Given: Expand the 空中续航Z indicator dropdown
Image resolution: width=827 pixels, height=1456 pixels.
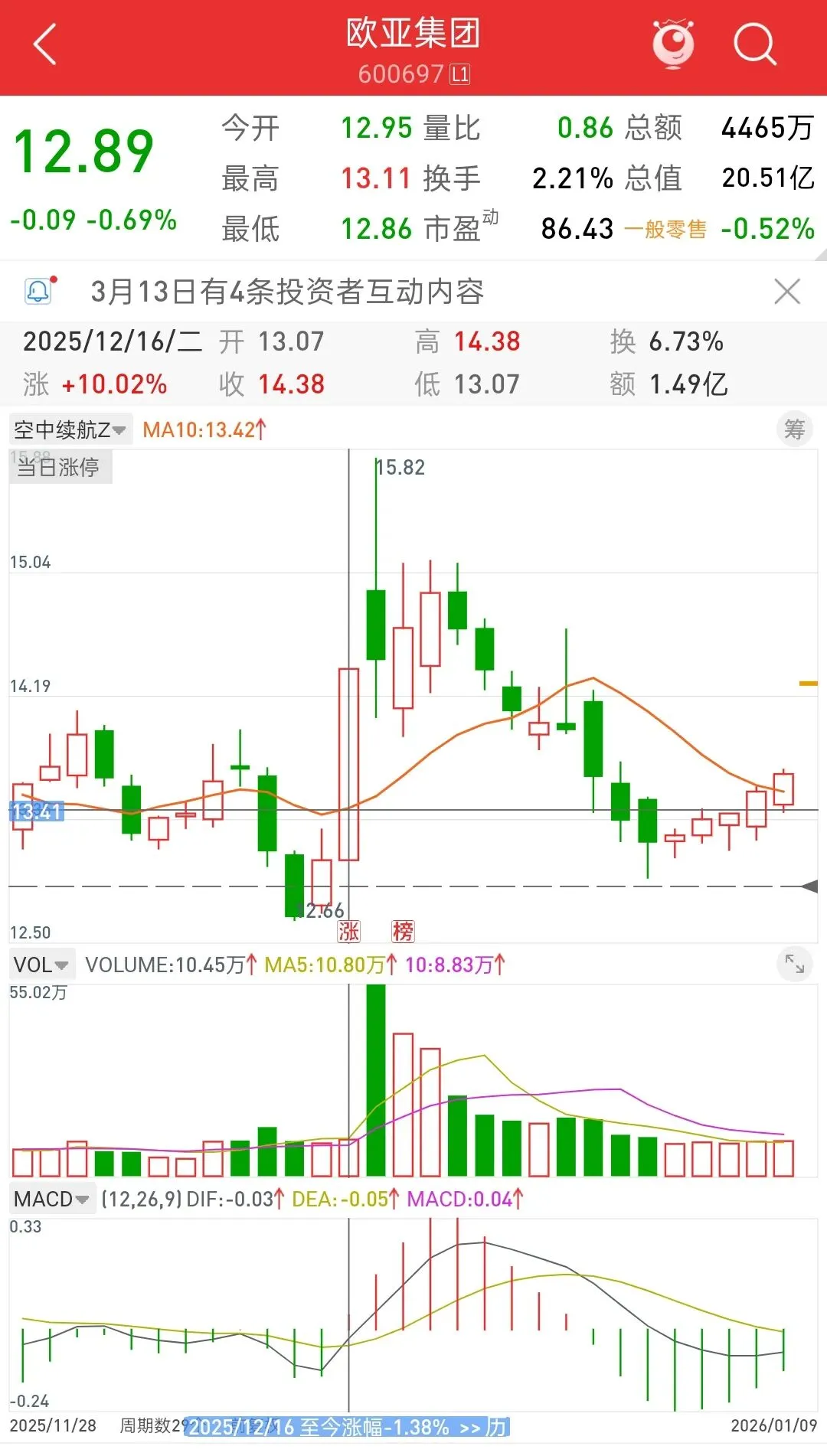Looking at the screenshot, I should coord(70,430).
